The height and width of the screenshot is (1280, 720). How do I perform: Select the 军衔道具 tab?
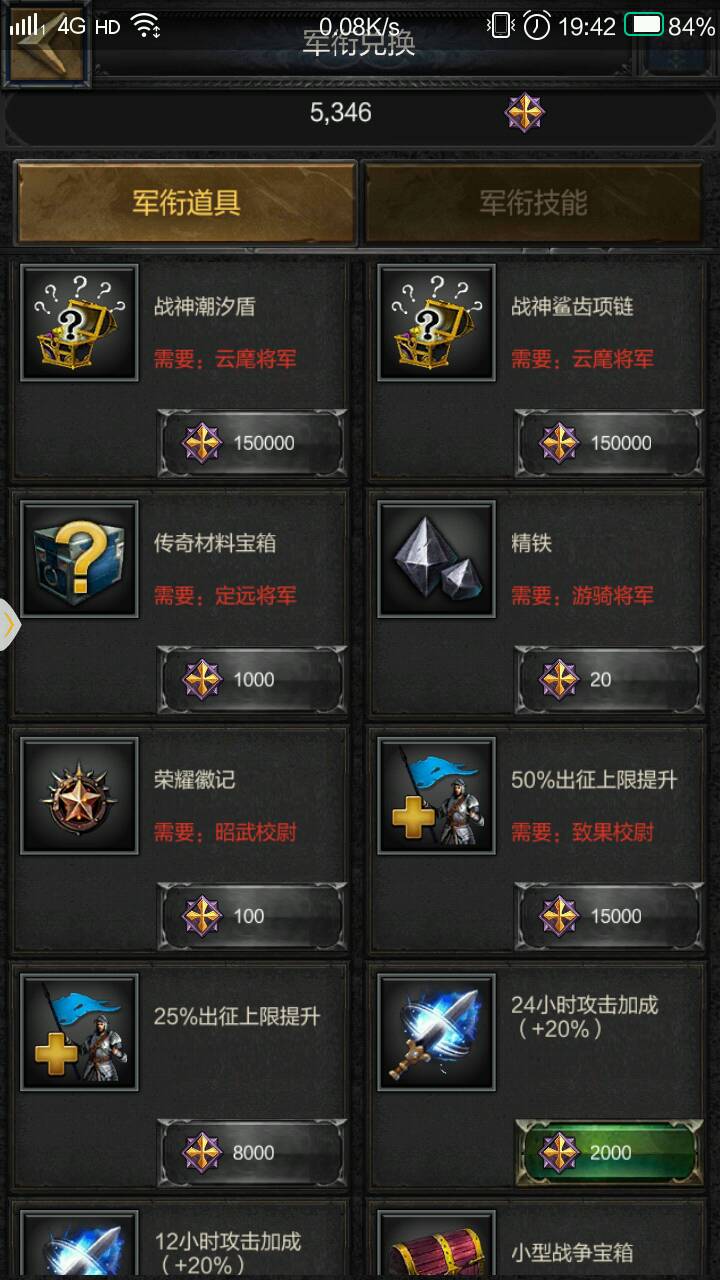[186, 203]
